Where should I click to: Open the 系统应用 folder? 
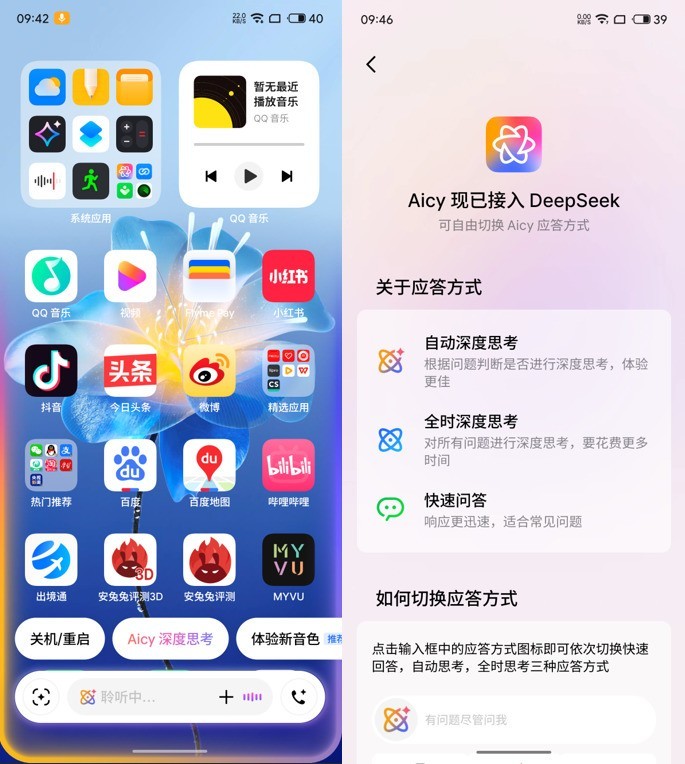tap(90, 136)
